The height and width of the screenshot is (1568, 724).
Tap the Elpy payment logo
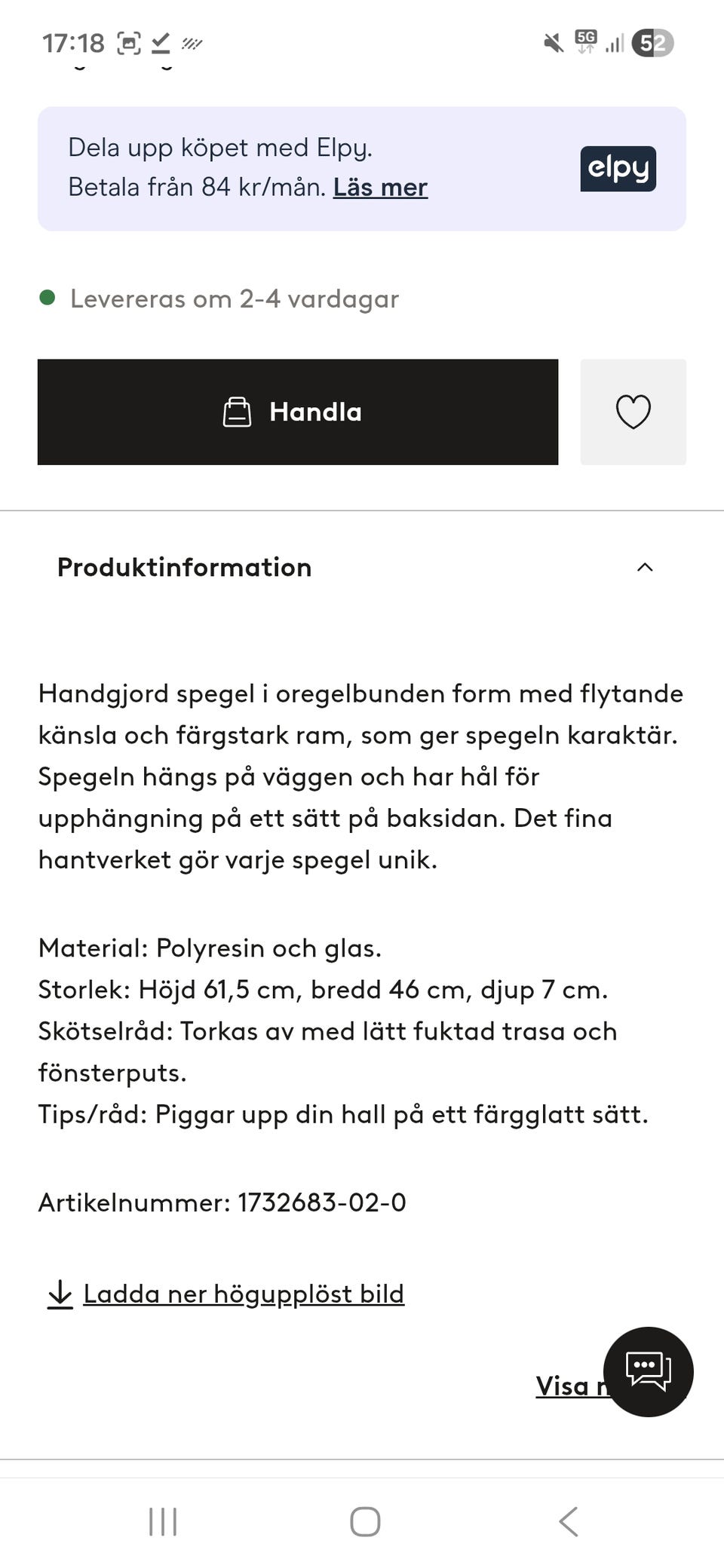[618, 168]
